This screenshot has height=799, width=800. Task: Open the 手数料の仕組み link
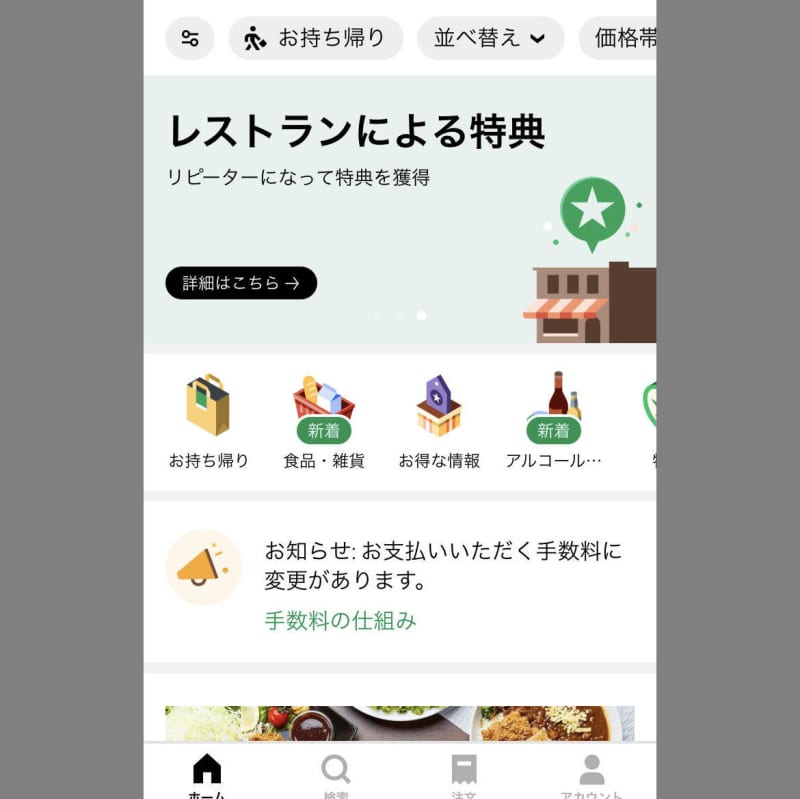340,621
